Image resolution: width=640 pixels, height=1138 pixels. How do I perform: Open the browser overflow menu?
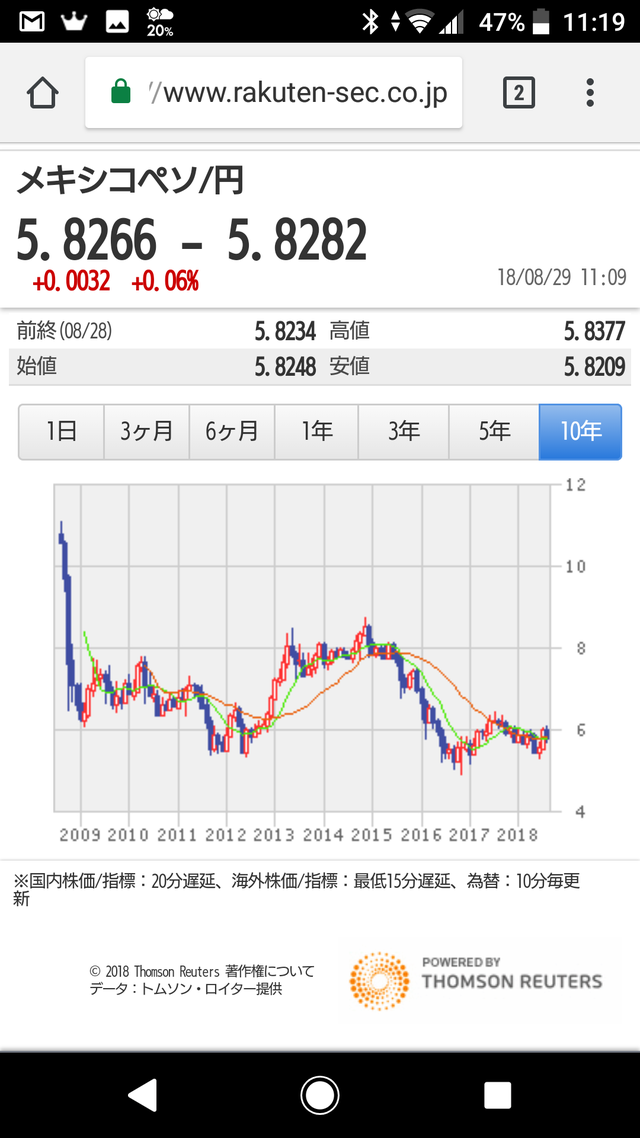click(x=590, y=93)
